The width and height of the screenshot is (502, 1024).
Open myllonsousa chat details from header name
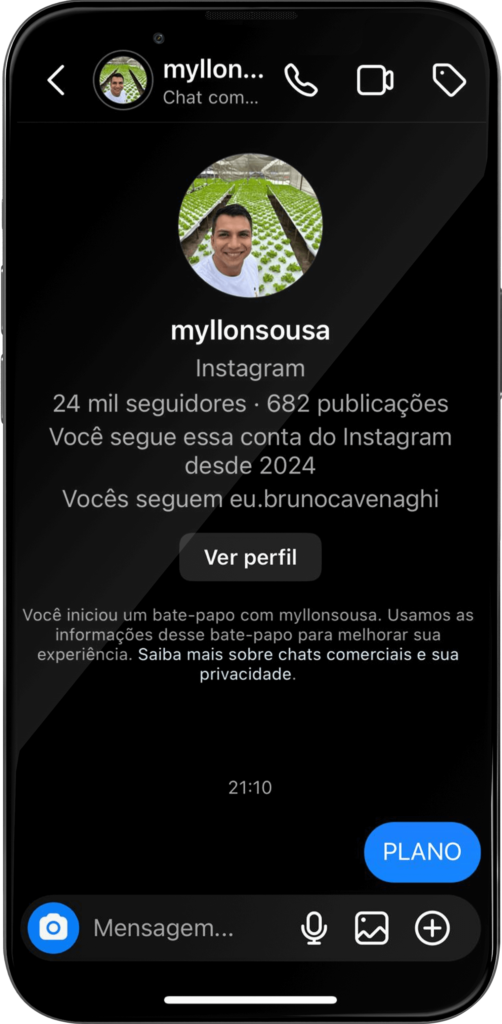pos(213,81)
